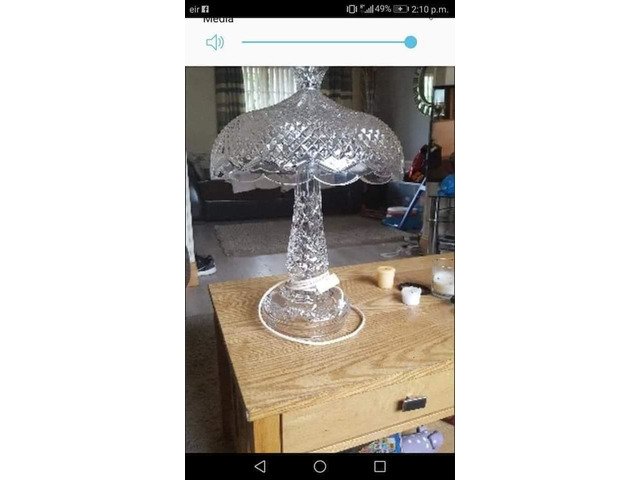
Task: Return to the home screen
Action: click(x=320, y=466)
